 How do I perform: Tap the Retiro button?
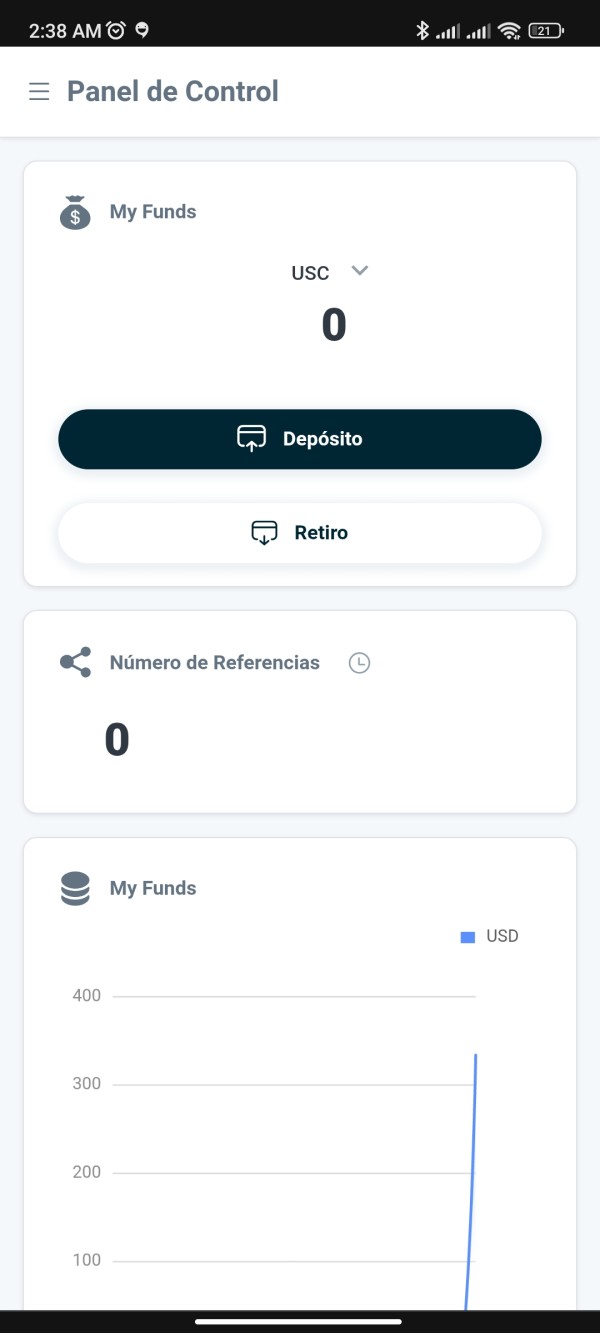(x=300, y=532)
